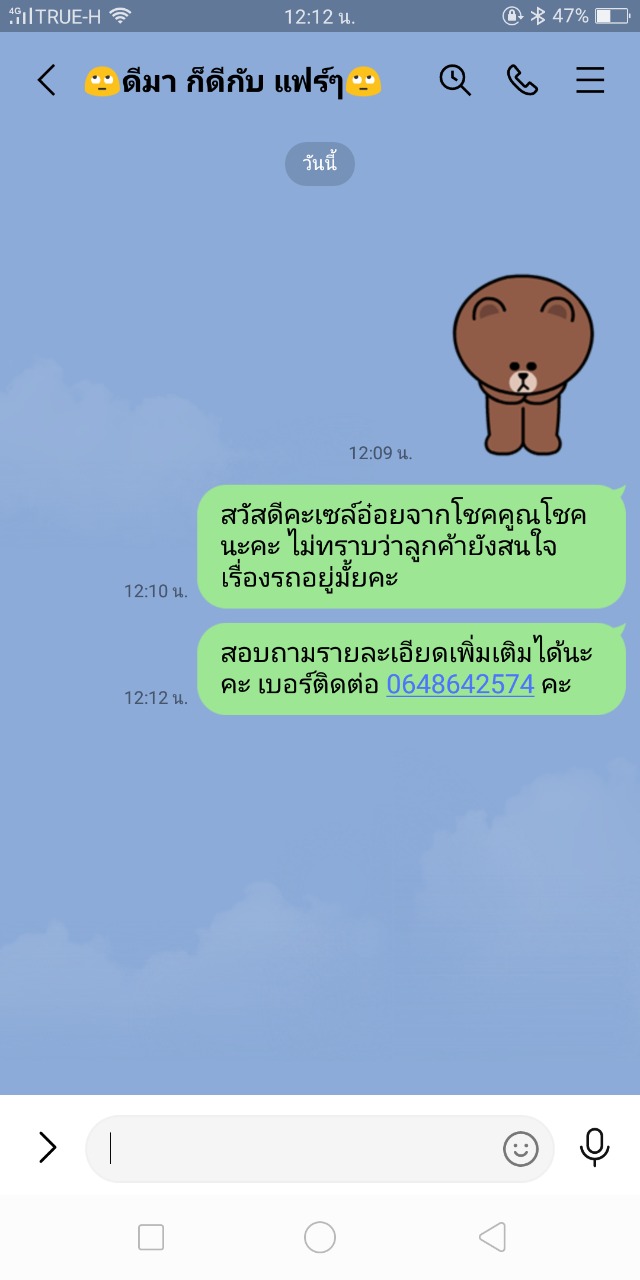640x1280 pixels.
Task: Tap the phone number link 0648642574
Action: [x=460, y=685]
